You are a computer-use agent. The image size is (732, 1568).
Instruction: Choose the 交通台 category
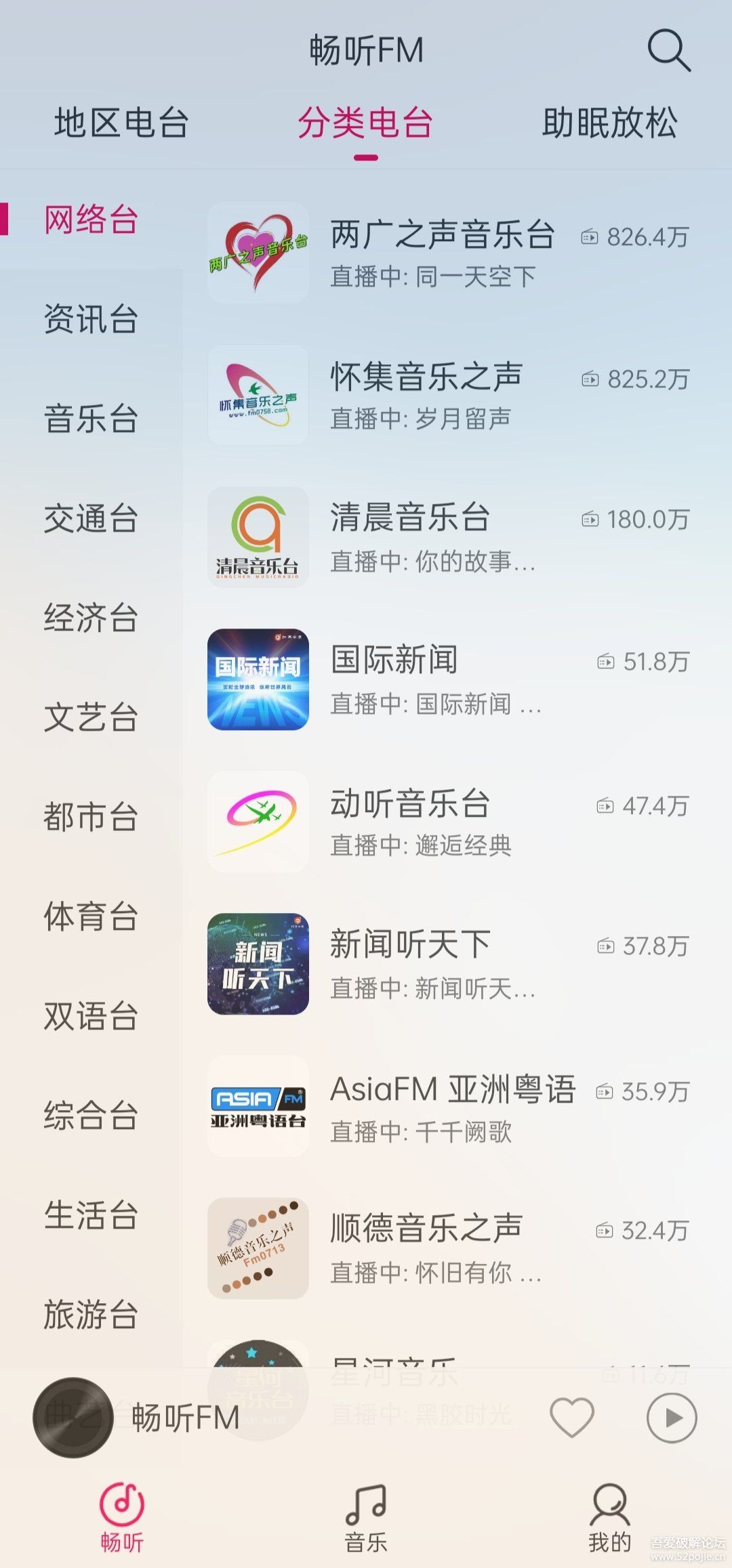(91, 518)
